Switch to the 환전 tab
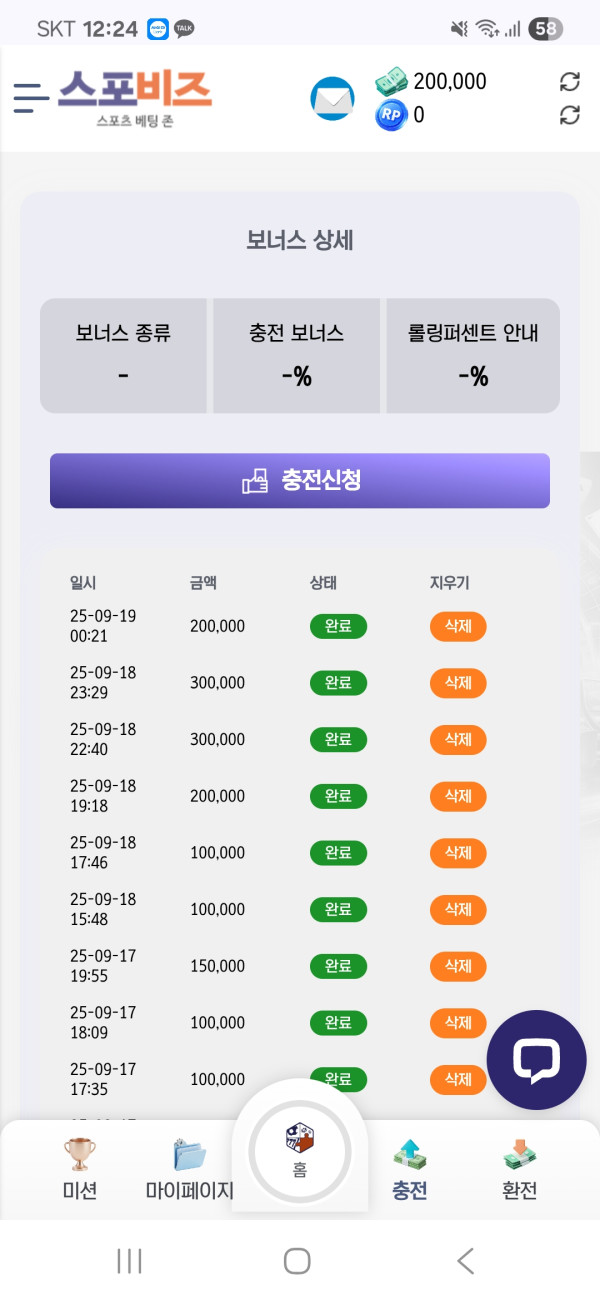600x1300 pixels. (520, 1168)
